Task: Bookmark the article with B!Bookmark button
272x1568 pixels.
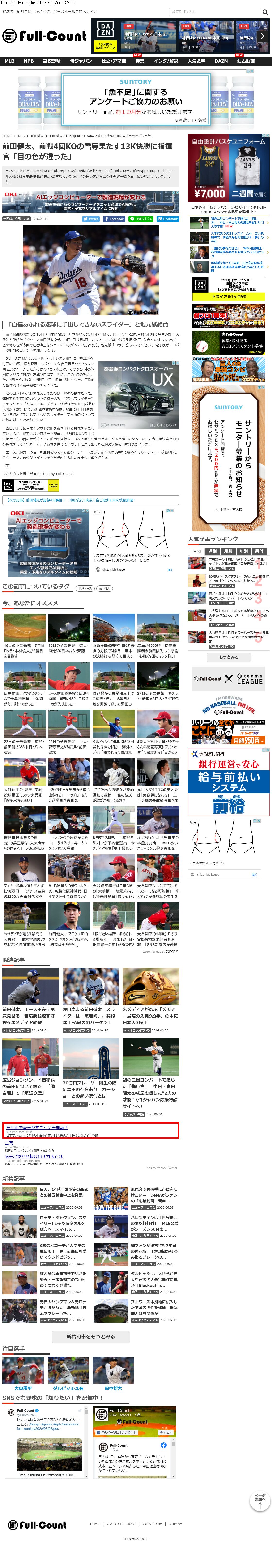Action: (168, 218)
